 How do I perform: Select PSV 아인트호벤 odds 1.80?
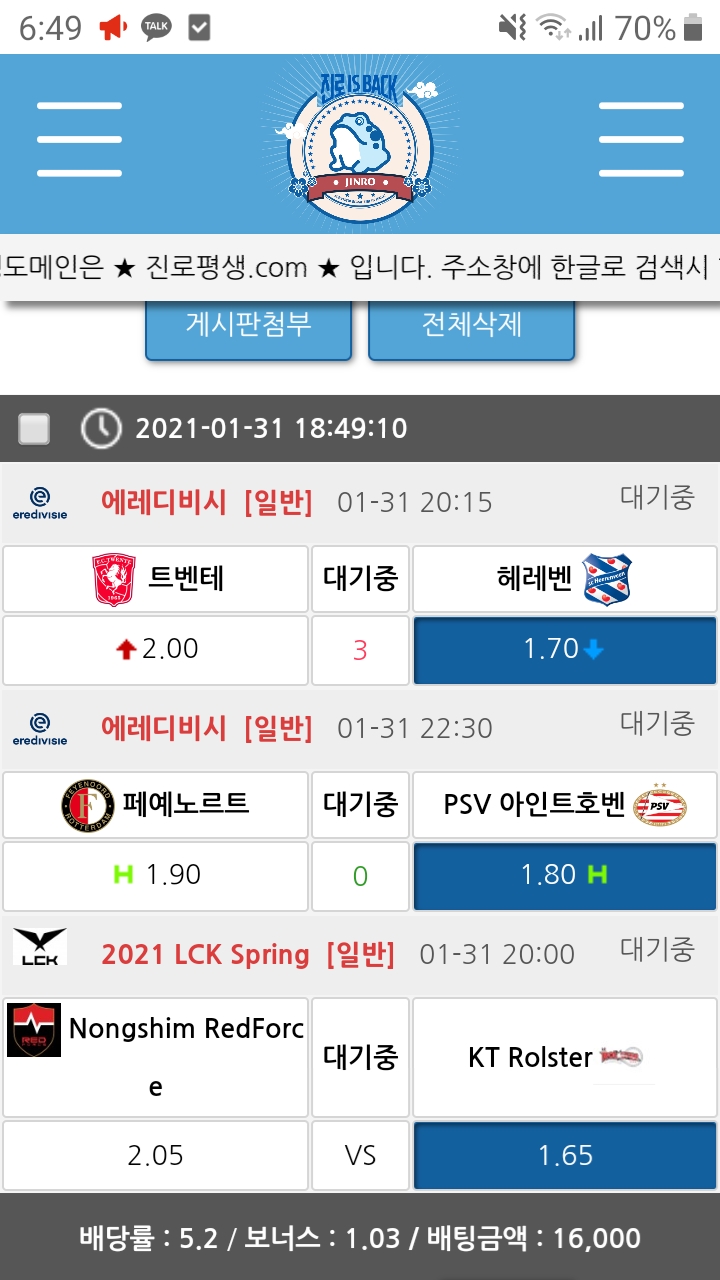point(565,876)
